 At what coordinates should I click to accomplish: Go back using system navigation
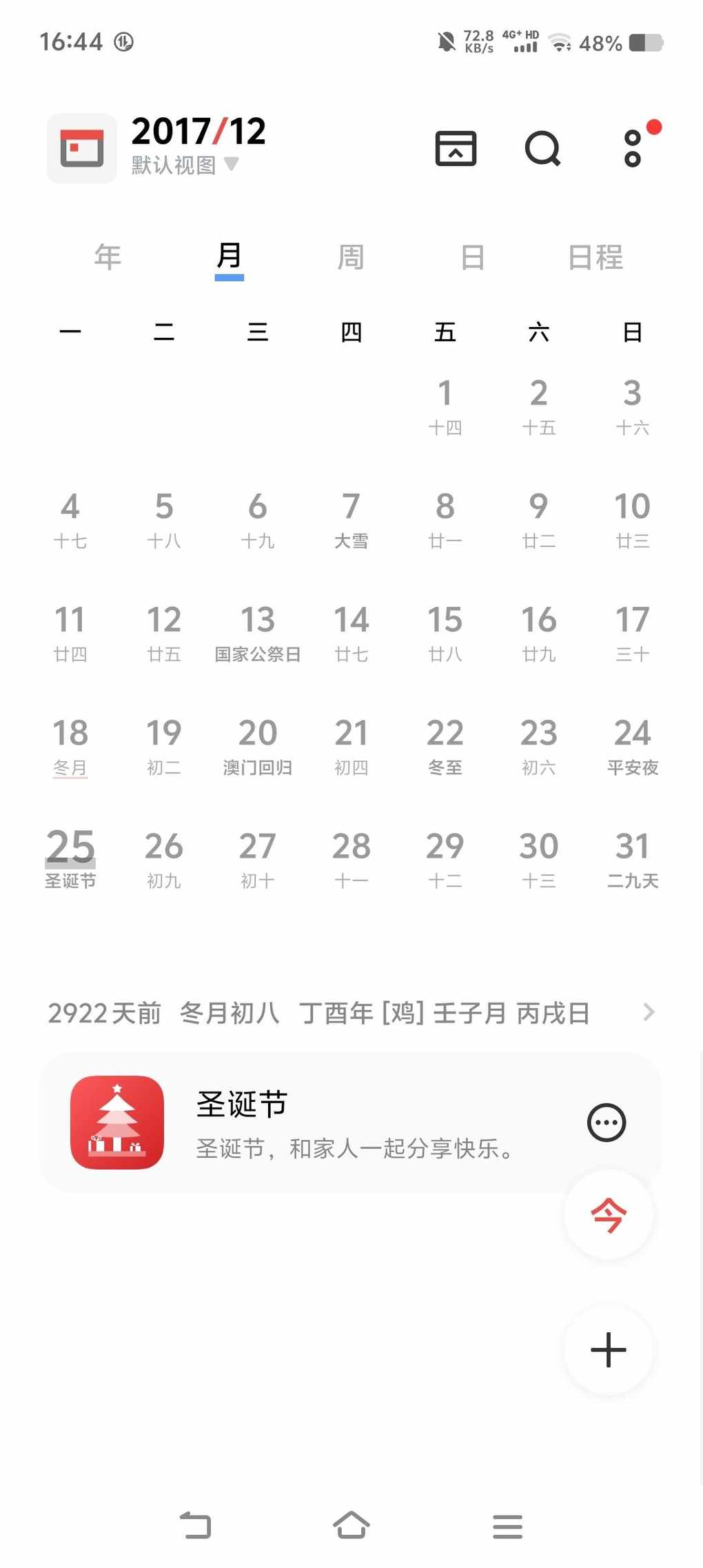(x=196, y=1525)
